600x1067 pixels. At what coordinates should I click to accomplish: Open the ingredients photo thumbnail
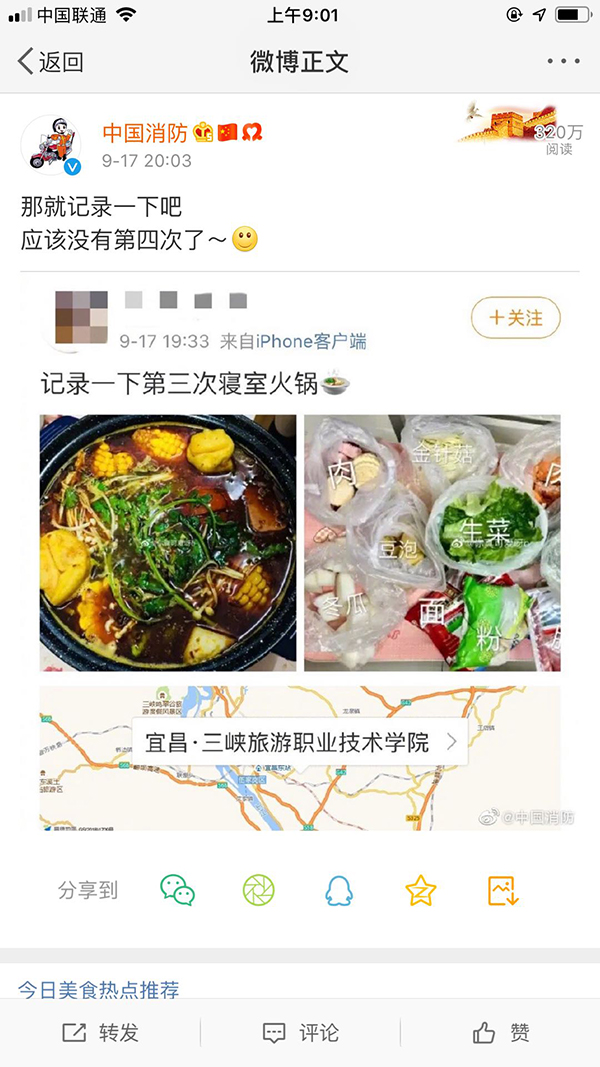pos(432,543)
